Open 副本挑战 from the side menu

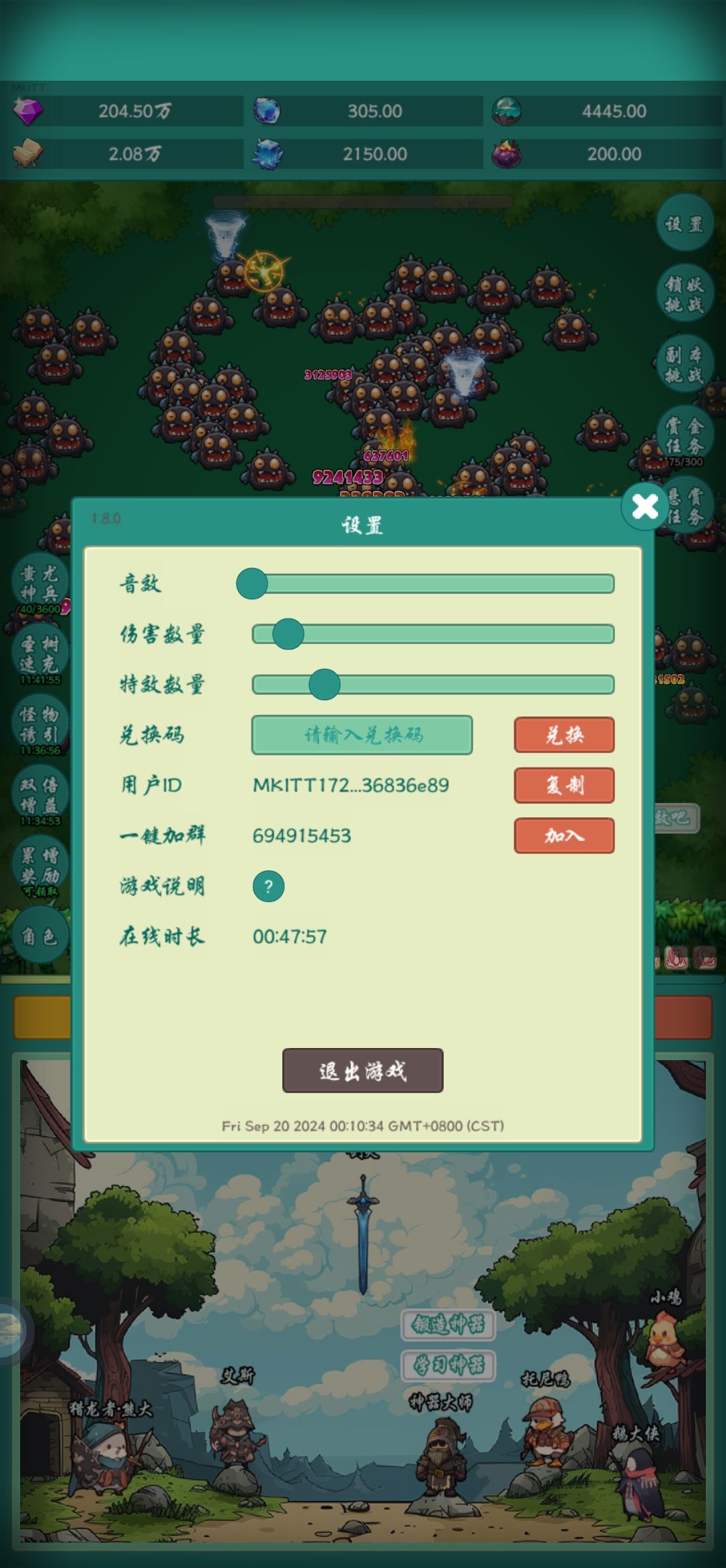[x=684, y=365]
